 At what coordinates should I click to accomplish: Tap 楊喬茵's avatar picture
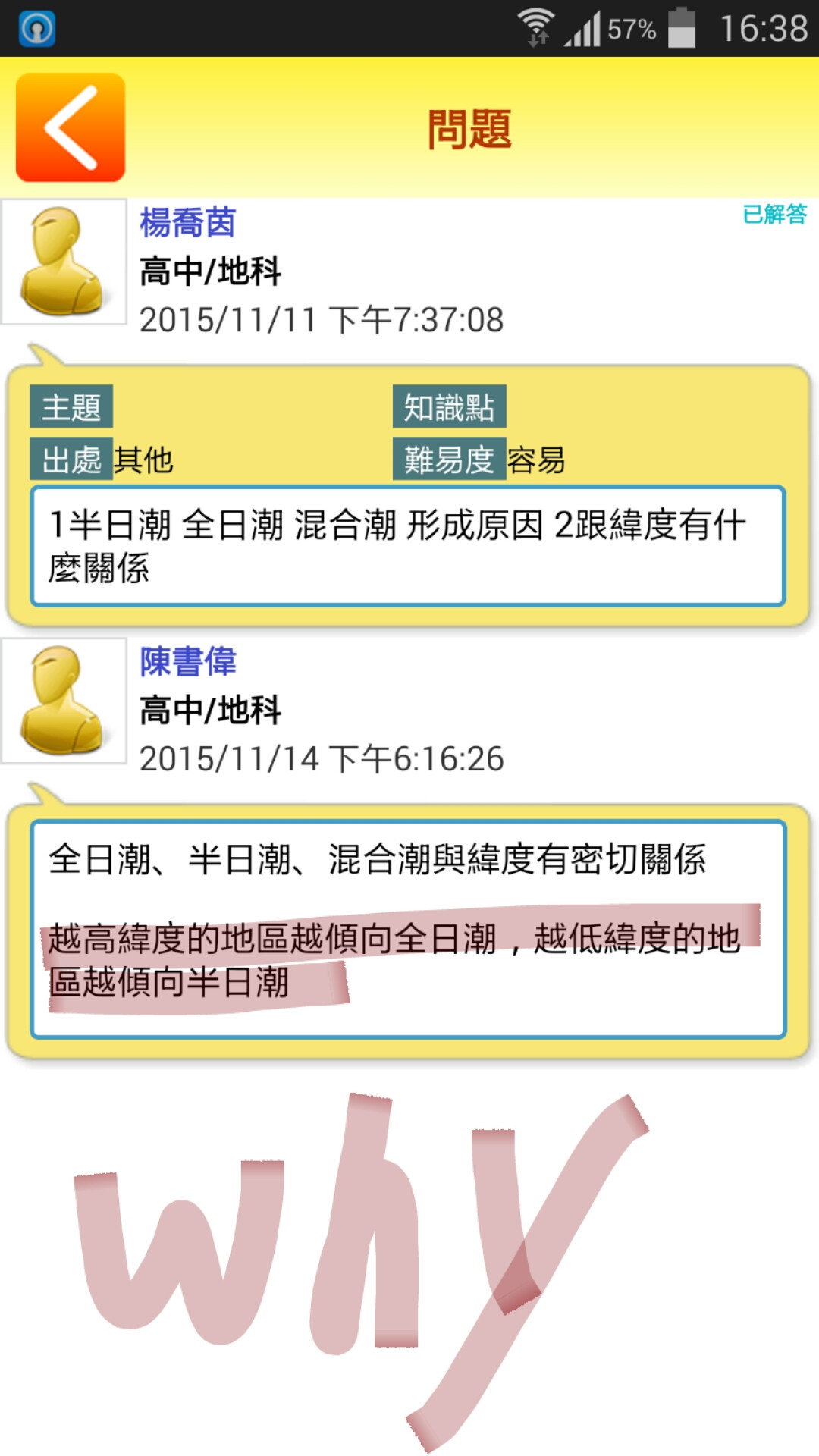point(64,262)
